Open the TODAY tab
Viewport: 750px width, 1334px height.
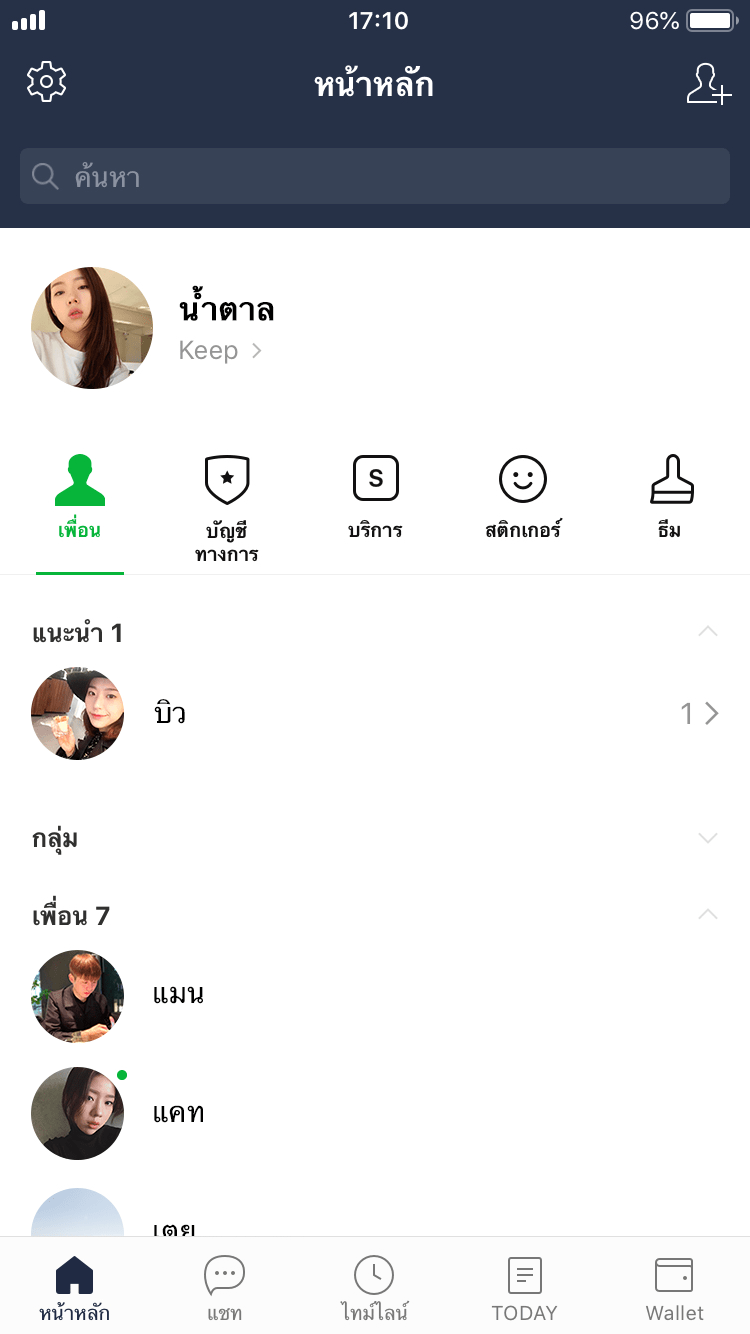524,1289
